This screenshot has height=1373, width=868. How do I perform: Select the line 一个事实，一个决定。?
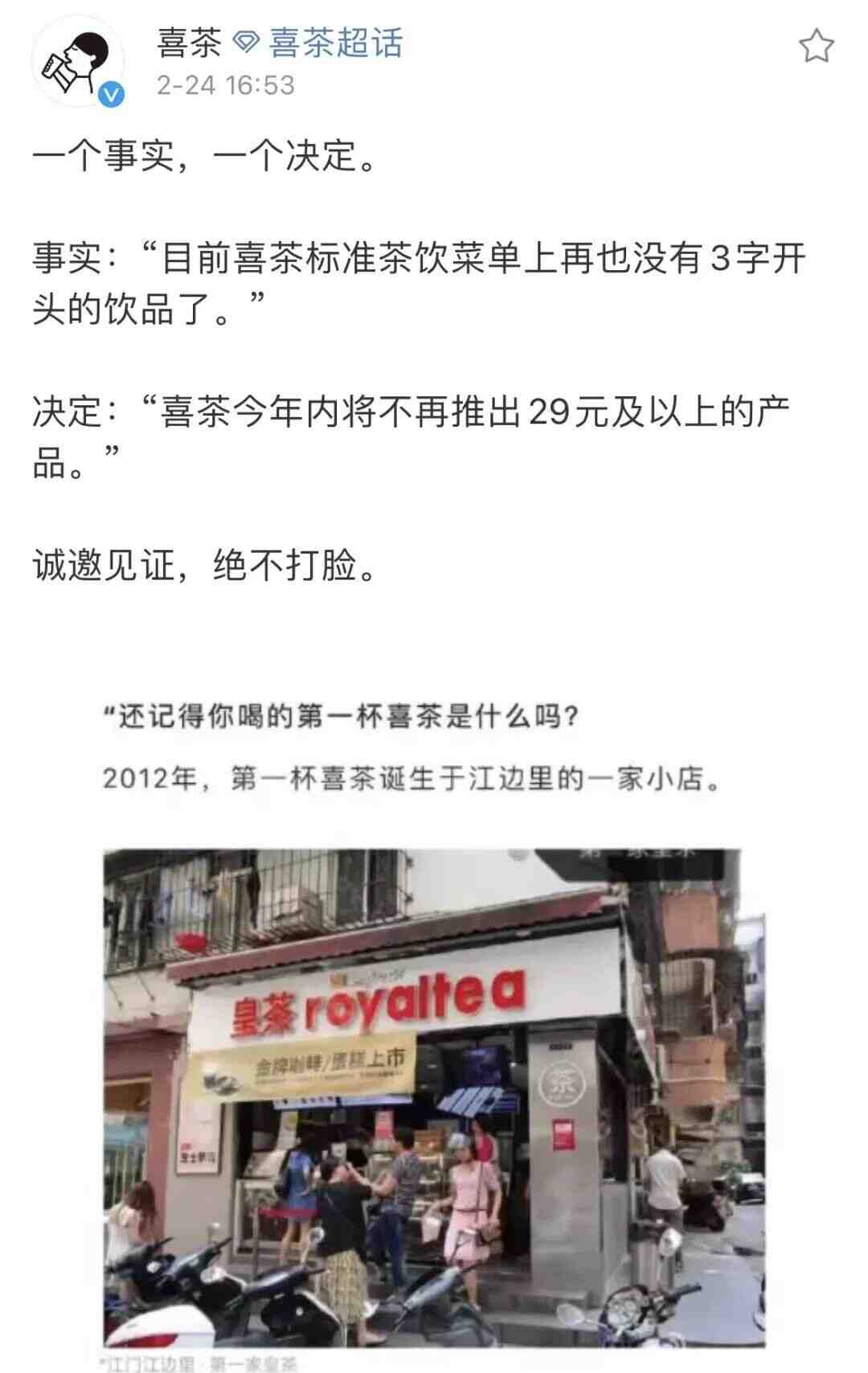[x=201, y=155]
